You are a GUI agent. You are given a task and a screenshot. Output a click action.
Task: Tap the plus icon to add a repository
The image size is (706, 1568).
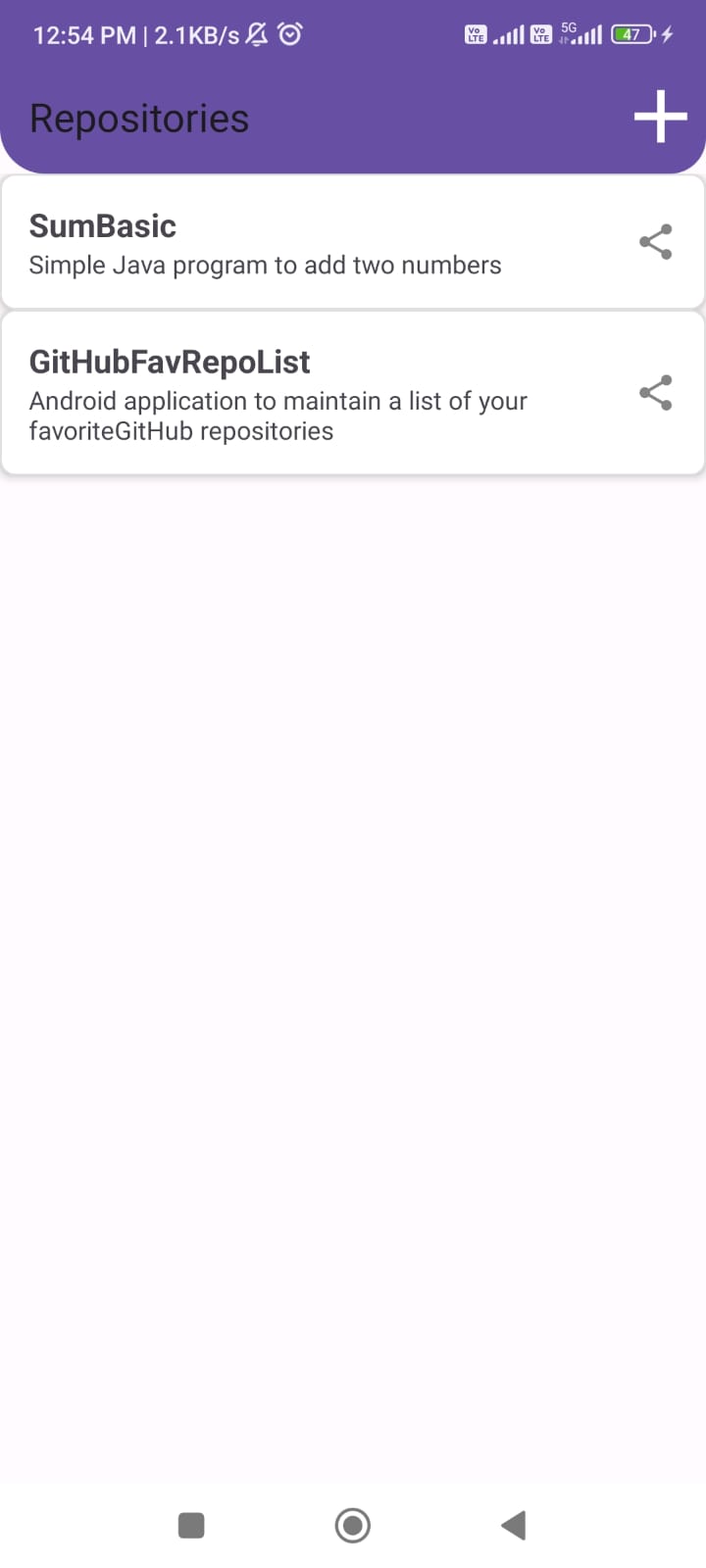point(660,117)
